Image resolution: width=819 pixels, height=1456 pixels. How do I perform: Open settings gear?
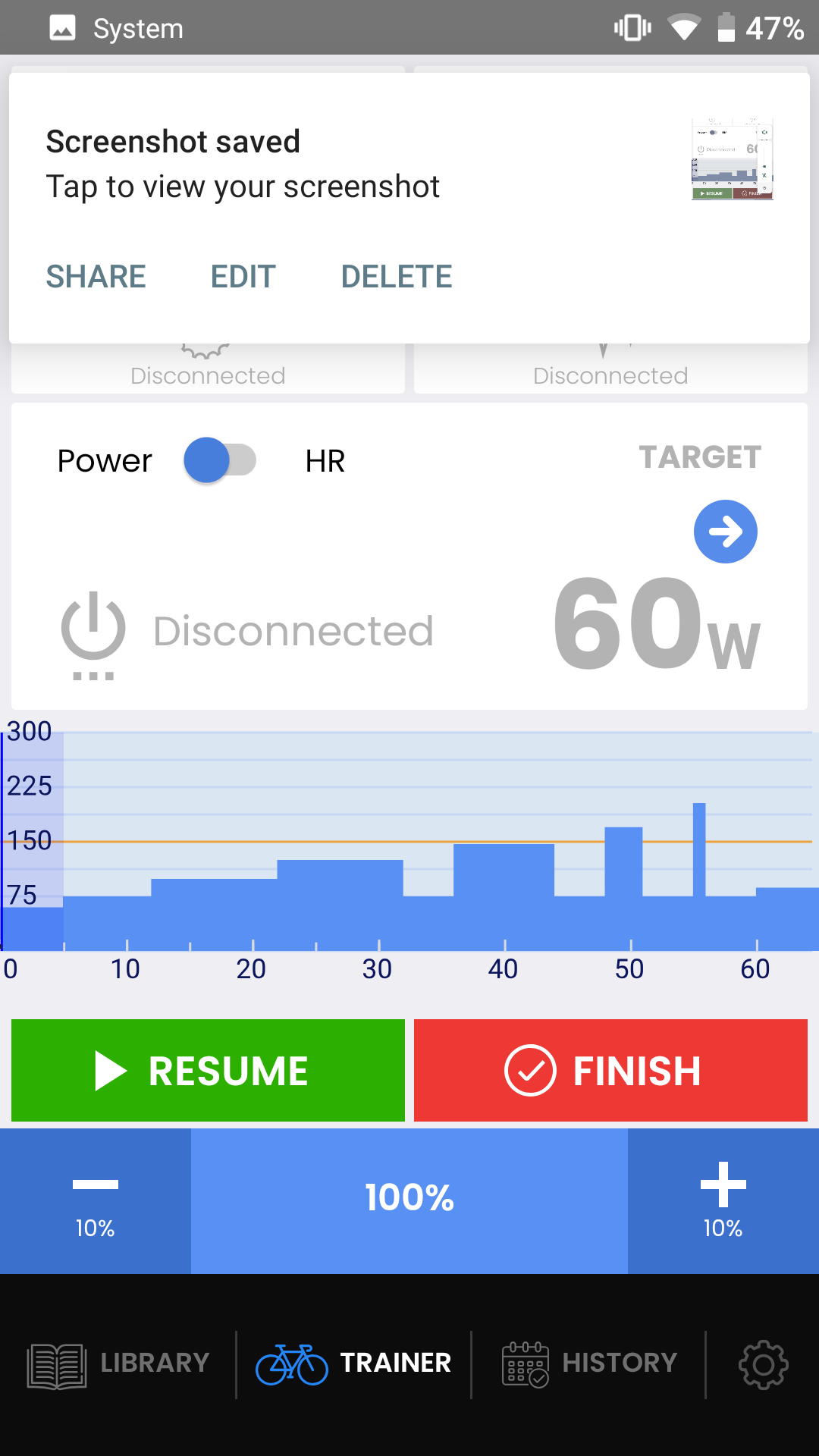764,1364
